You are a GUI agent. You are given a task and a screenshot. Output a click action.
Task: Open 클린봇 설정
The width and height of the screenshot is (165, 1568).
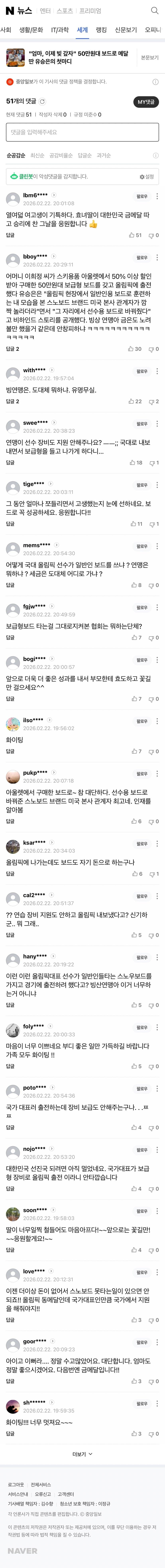147,177
